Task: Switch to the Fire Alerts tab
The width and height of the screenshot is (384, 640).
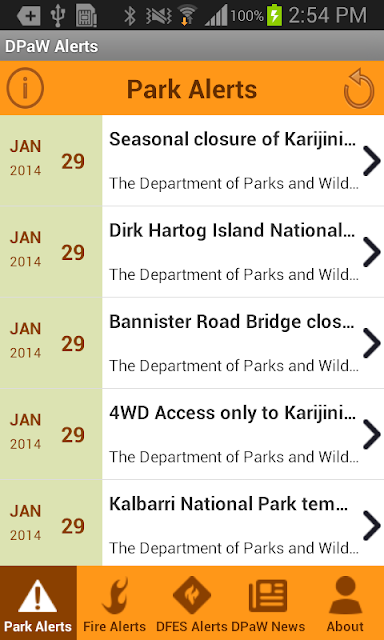Action: click(x=114, y=603)
